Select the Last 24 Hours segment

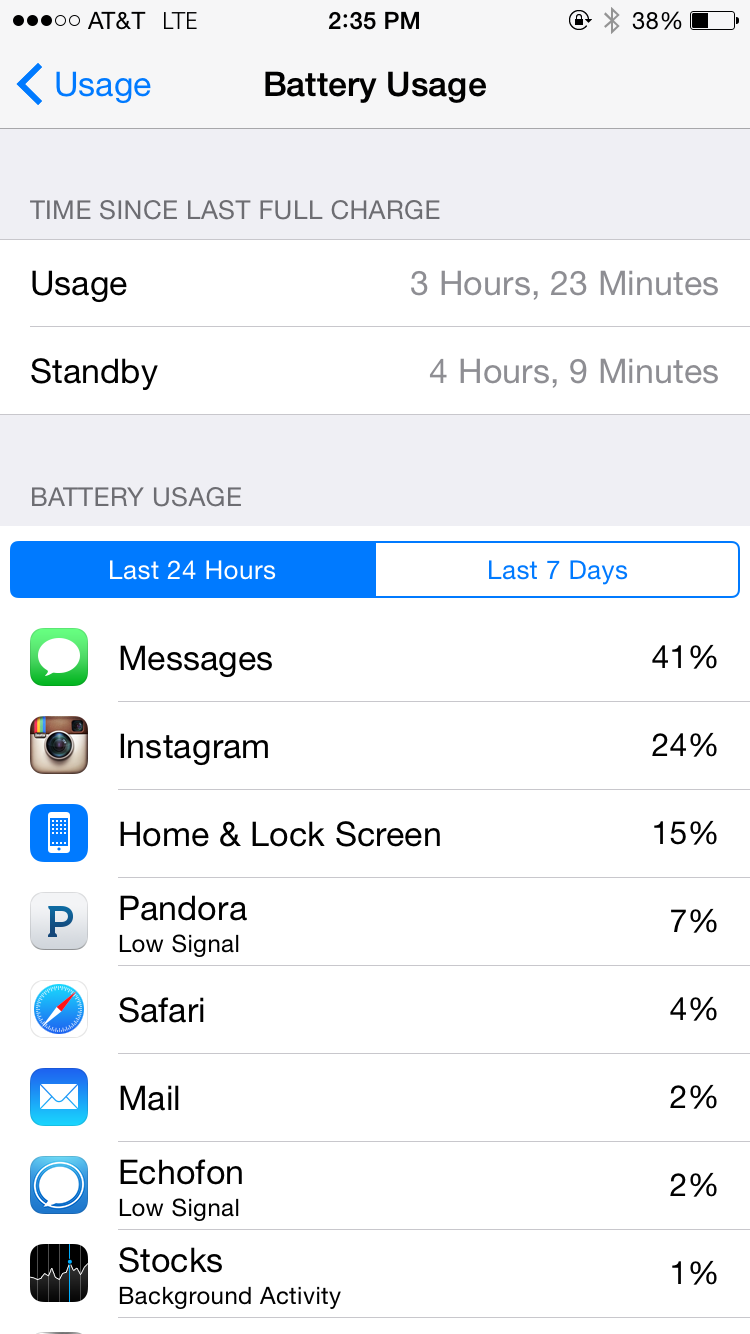(x=193, y=570)
